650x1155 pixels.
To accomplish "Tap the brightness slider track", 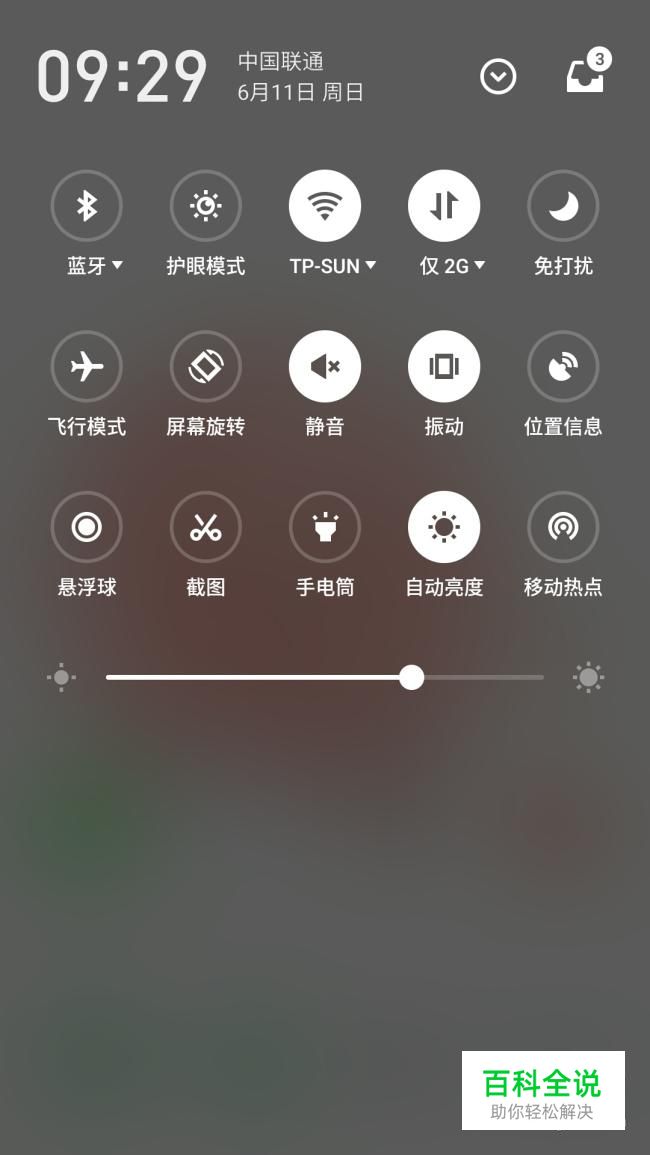I will [x=325, y=678].
